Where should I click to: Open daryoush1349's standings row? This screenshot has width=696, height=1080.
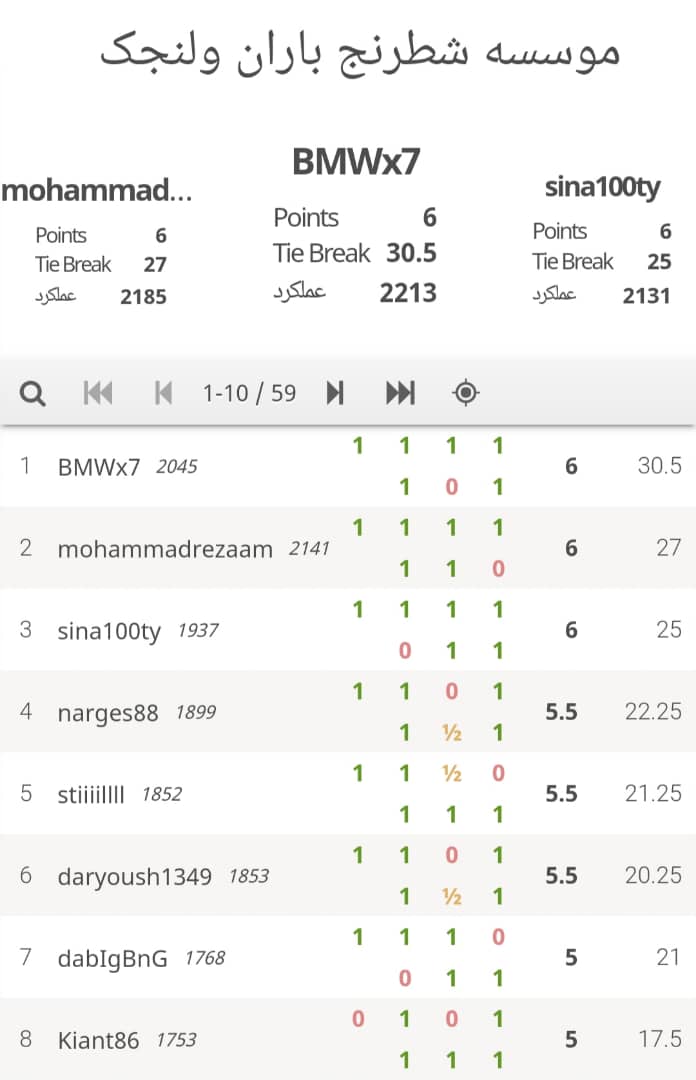point(135,877)
